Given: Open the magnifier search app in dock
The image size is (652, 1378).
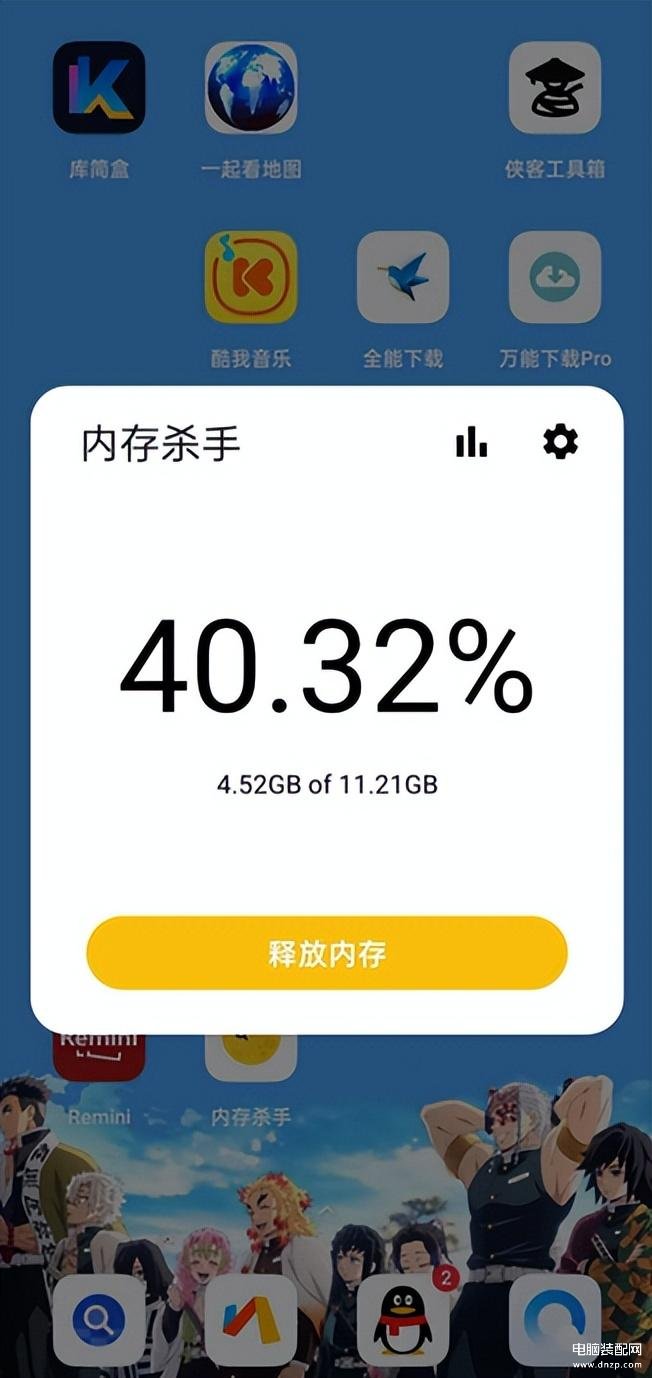Looking at the screenshot, I should tap(99, 1320).
